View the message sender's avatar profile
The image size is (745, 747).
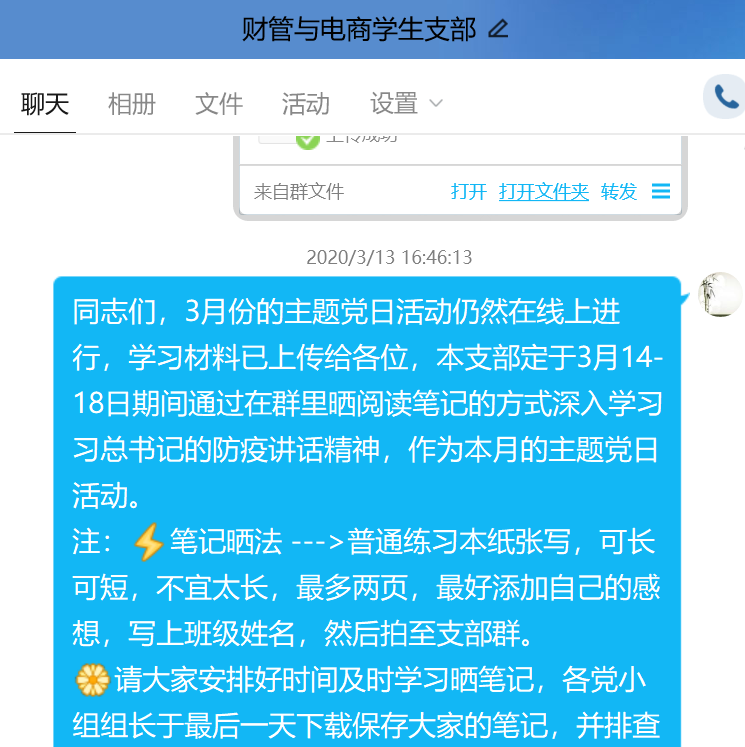[719, 295]
